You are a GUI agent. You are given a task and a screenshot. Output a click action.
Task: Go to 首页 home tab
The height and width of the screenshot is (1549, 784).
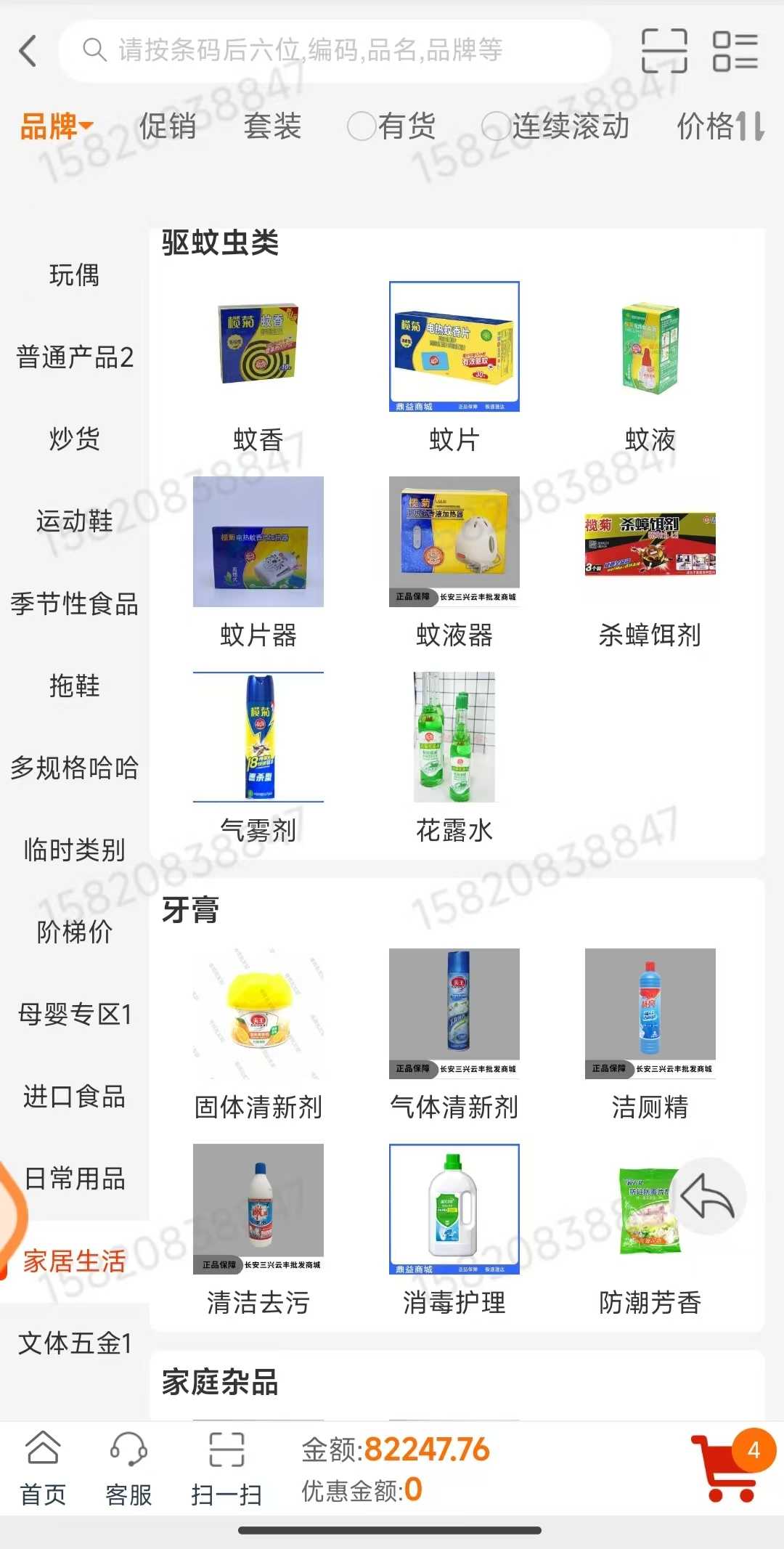[x=42, y=1468]
